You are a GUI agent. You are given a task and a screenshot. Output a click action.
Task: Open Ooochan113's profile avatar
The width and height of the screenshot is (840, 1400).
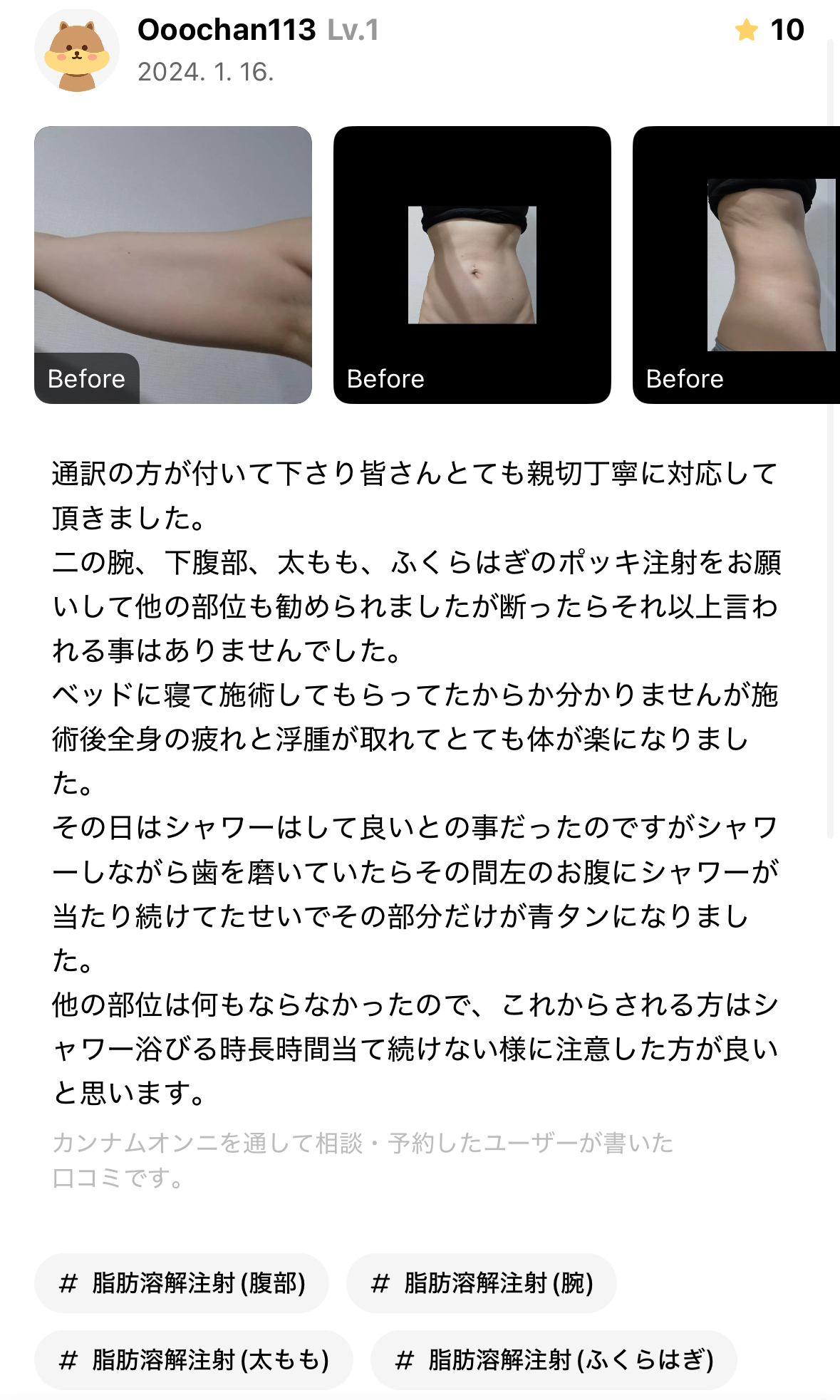click(x=76, y=51)
